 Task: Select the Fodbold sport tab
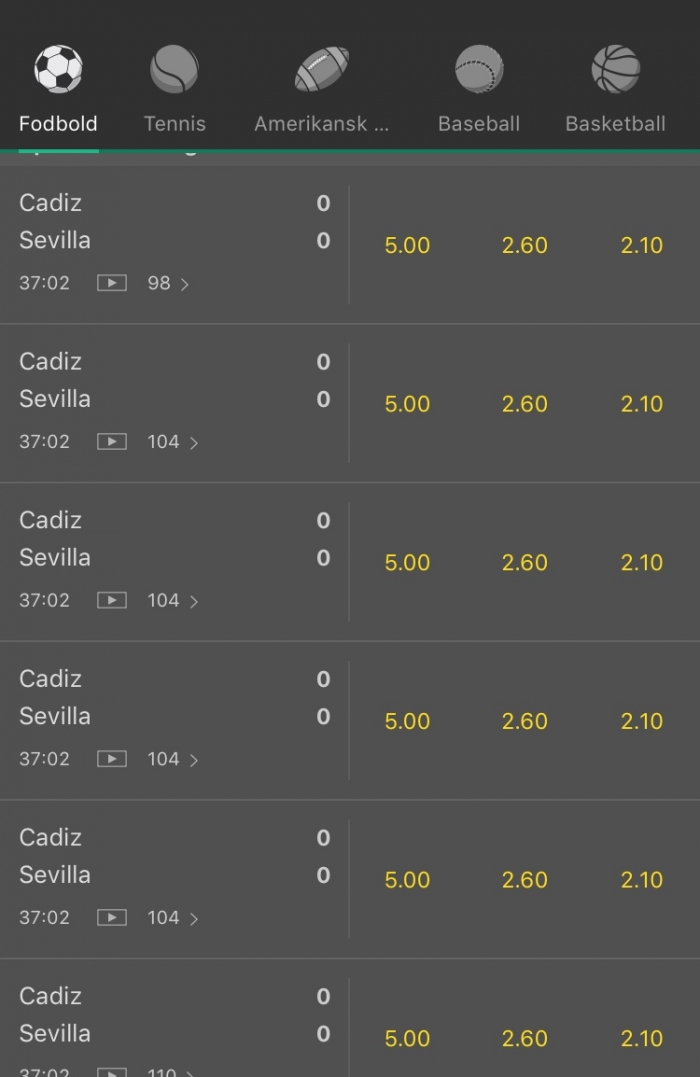pyautogui.click(x=58, y=90)
